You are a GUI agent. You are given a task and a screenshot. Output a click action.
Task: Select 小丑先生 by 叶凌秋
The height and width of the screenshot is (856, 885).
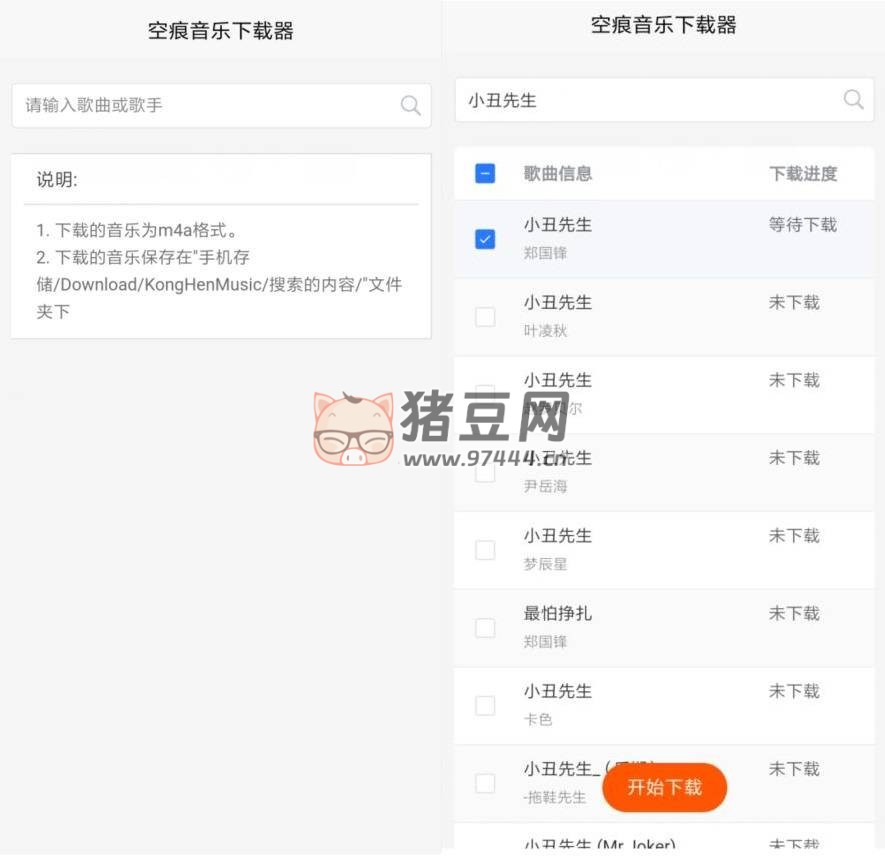point(485,317)
